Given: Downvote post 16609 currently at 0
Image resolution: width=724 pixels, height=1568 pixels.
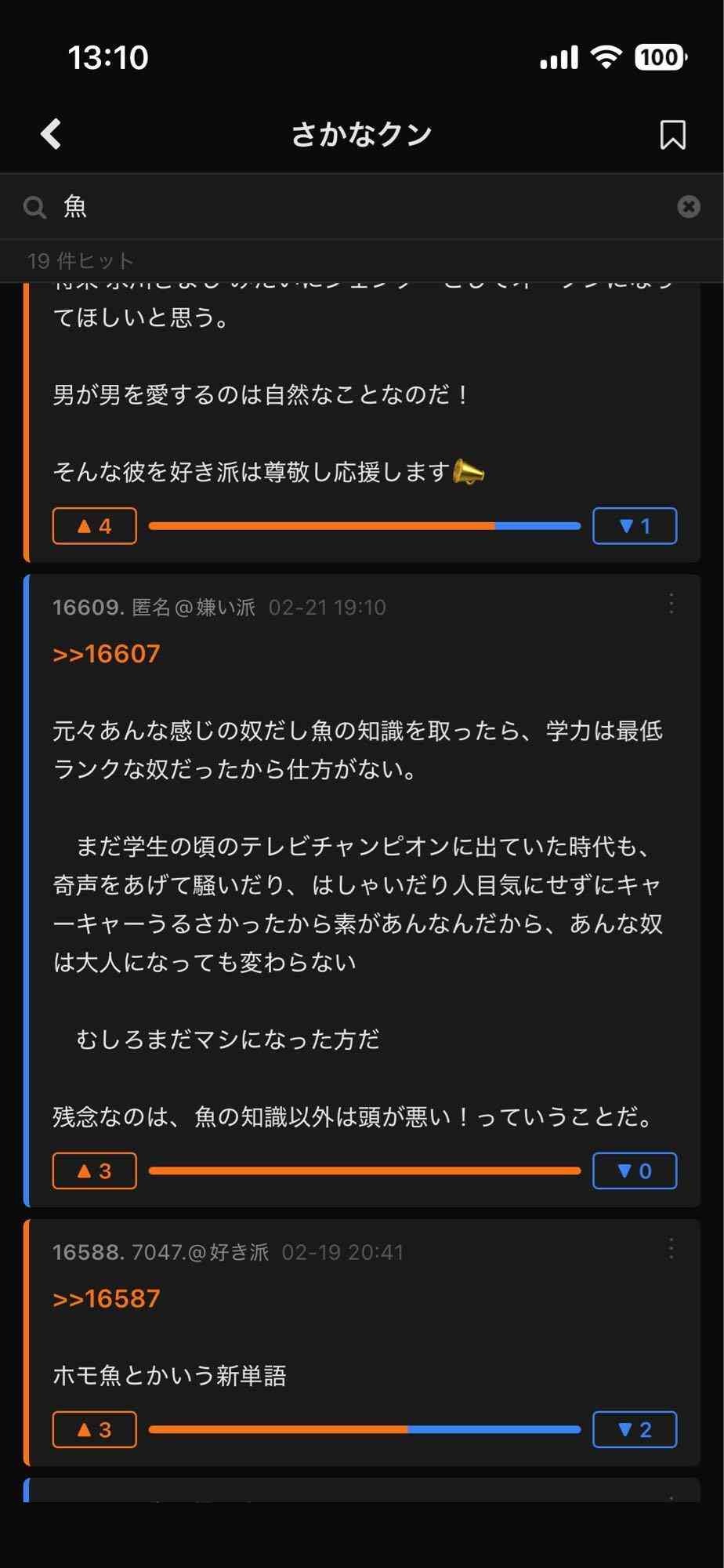Looking at the screenshot, I should click(635, 1171).
